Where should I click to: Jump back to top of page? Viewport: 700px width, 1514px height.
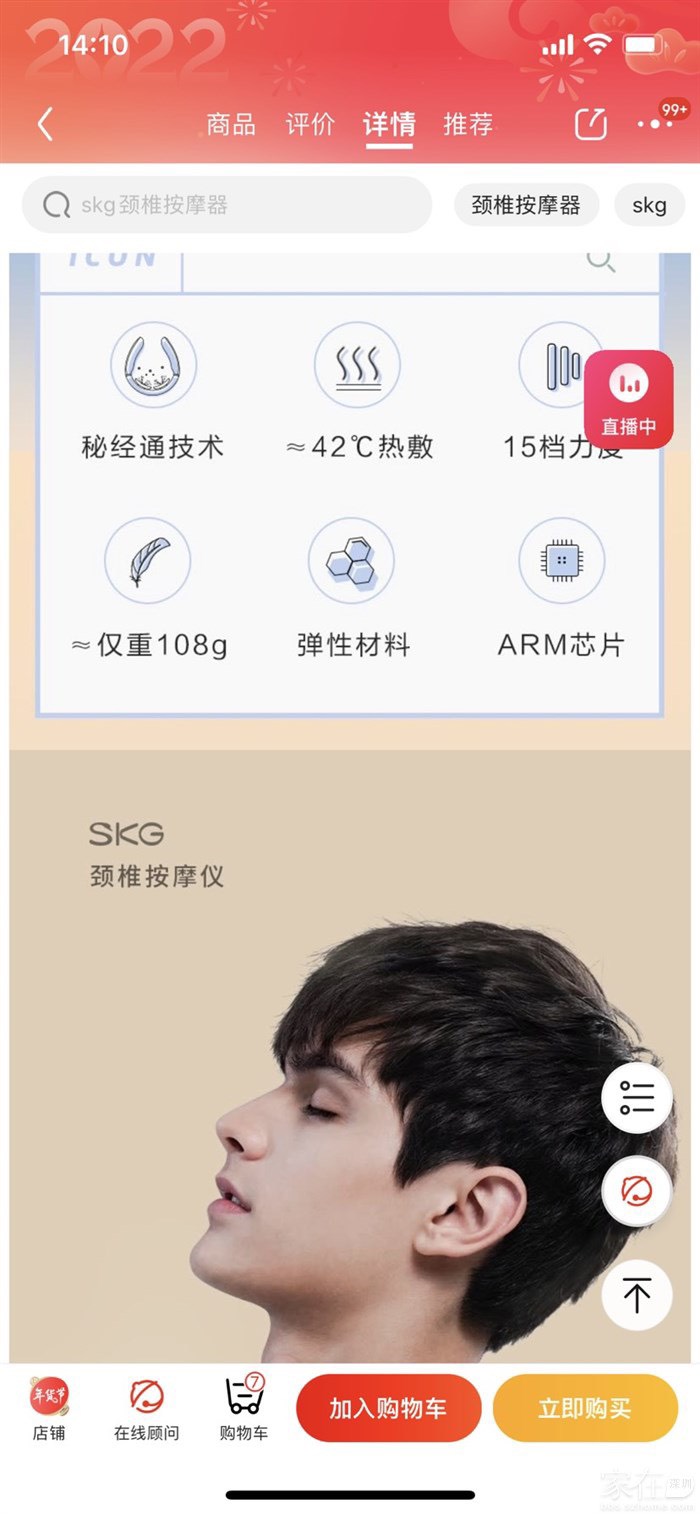(x=636, y=1295)
